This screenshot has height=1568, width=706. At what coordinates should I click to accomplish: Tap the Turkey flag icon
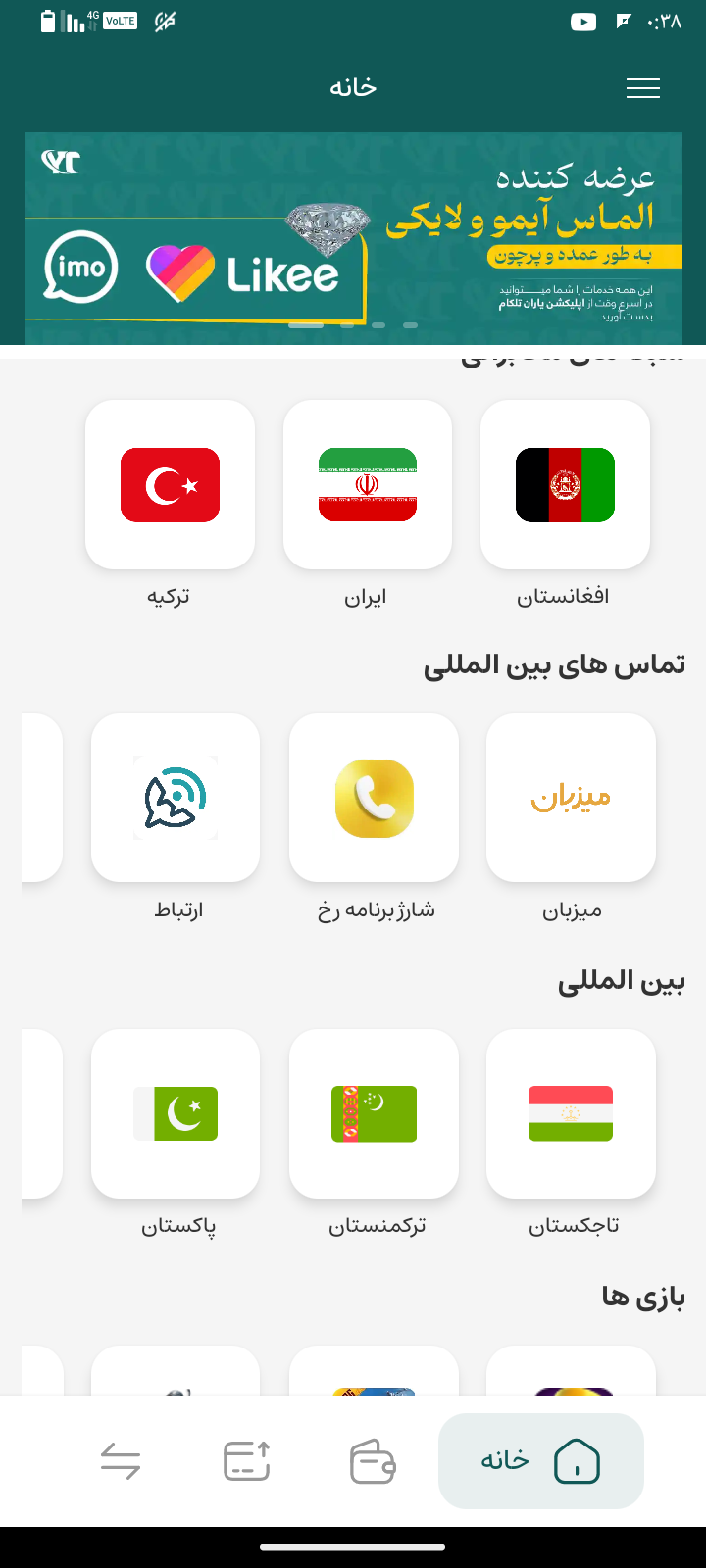pyautogui.click(x=170, y=484)
